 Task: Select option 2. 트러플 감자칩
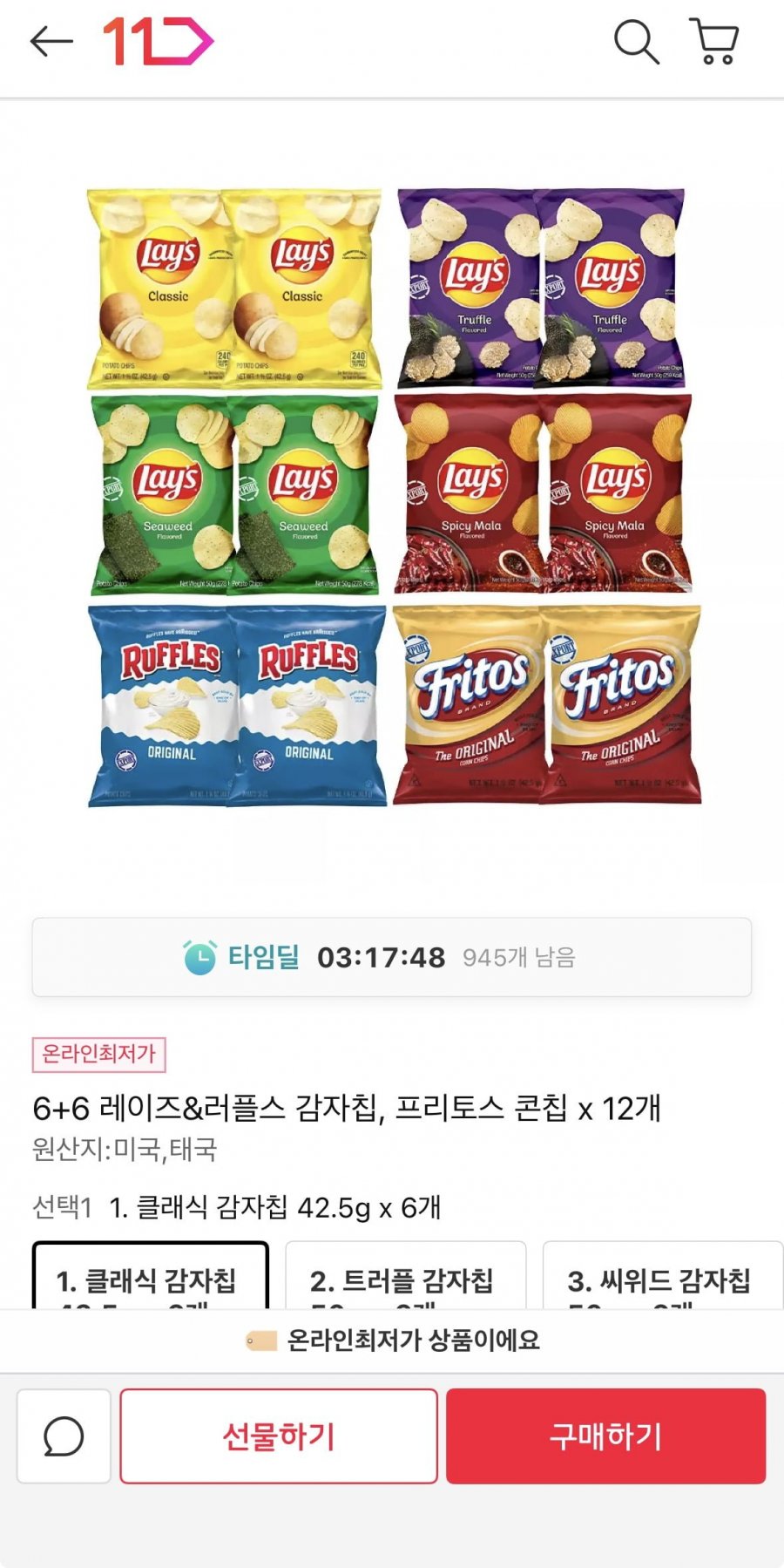click(406, 1275)
